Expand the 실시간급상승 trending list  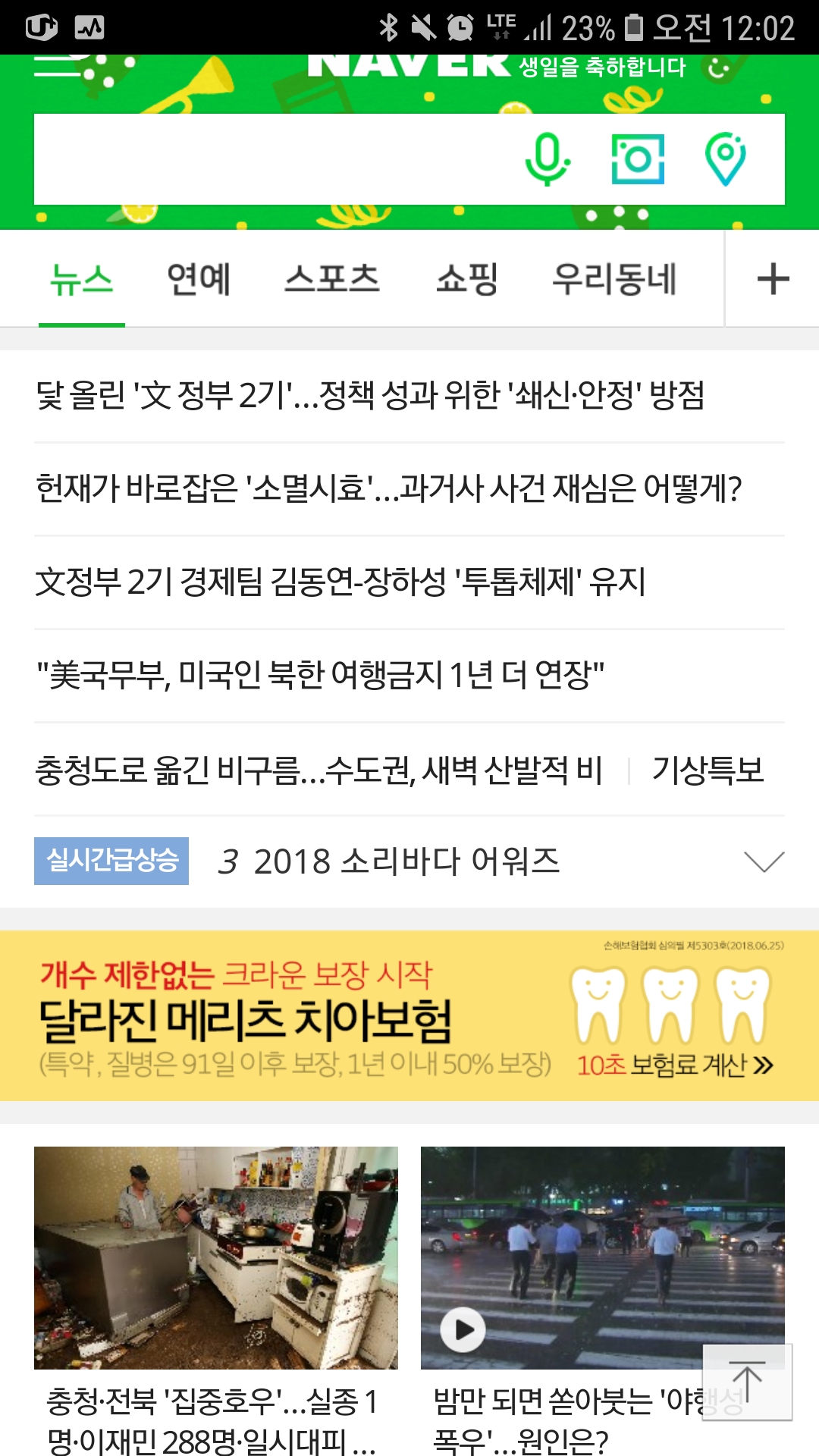point(764,862)
